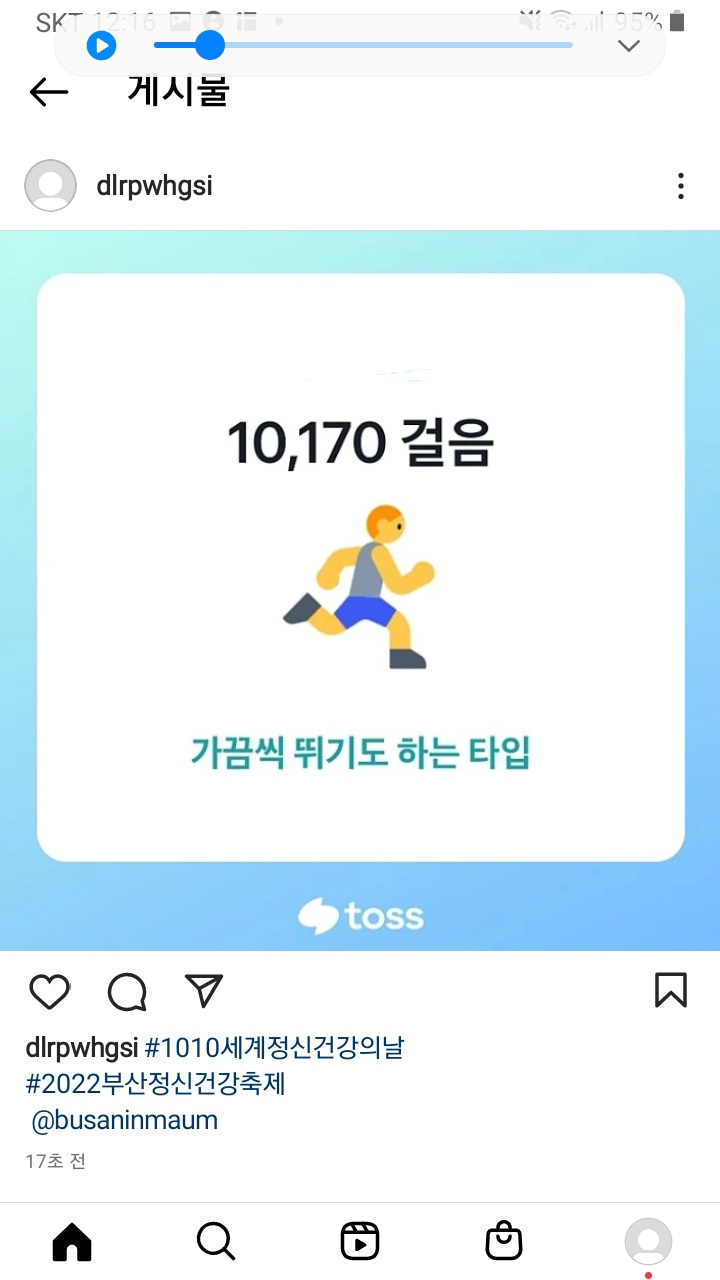Open the @busaninmaum mention
The height and width of the screenshot is (1280, 720).
(x=124, y=1120)
